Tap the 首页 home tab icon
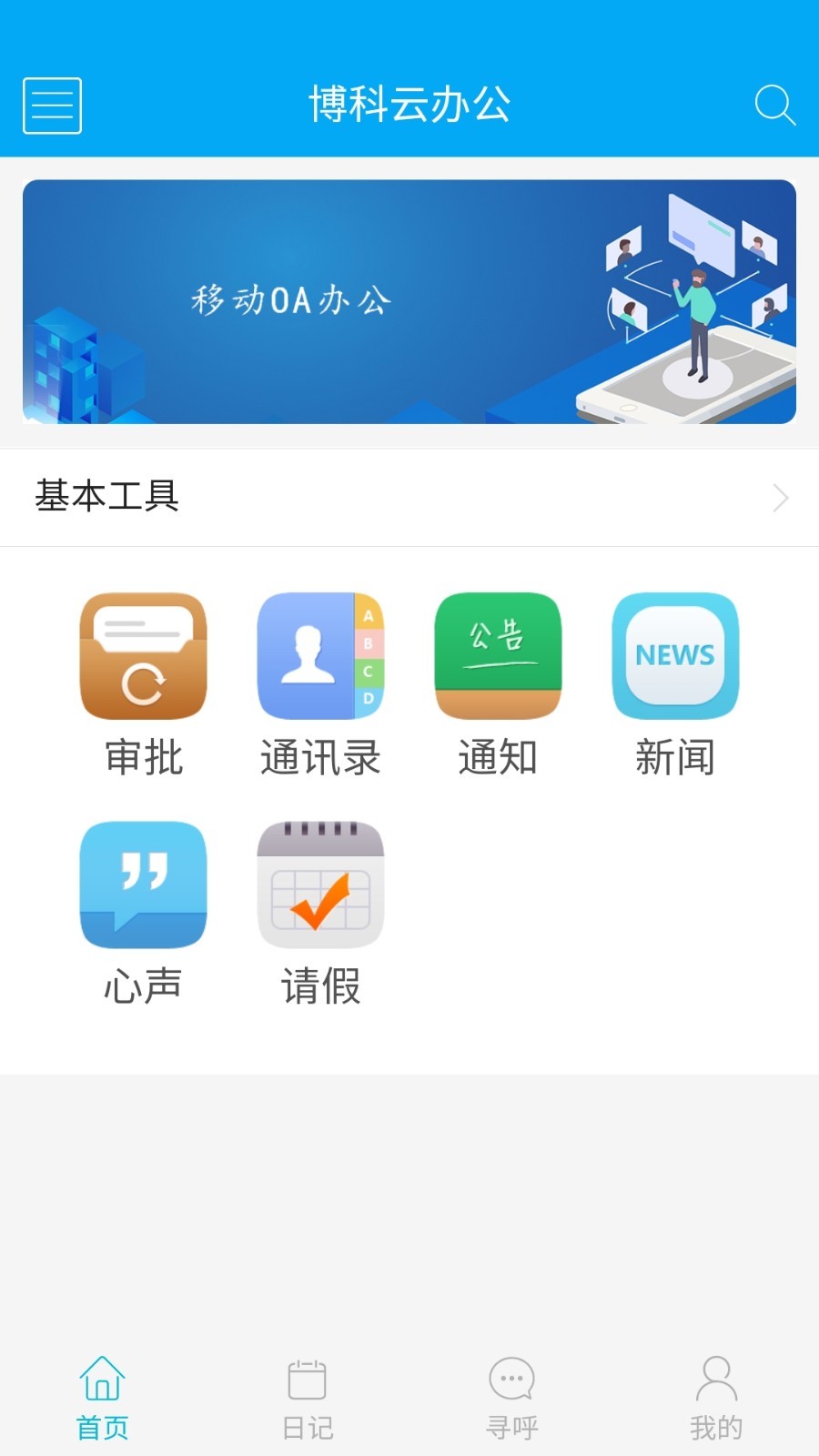 click(x=102, y=1379)
